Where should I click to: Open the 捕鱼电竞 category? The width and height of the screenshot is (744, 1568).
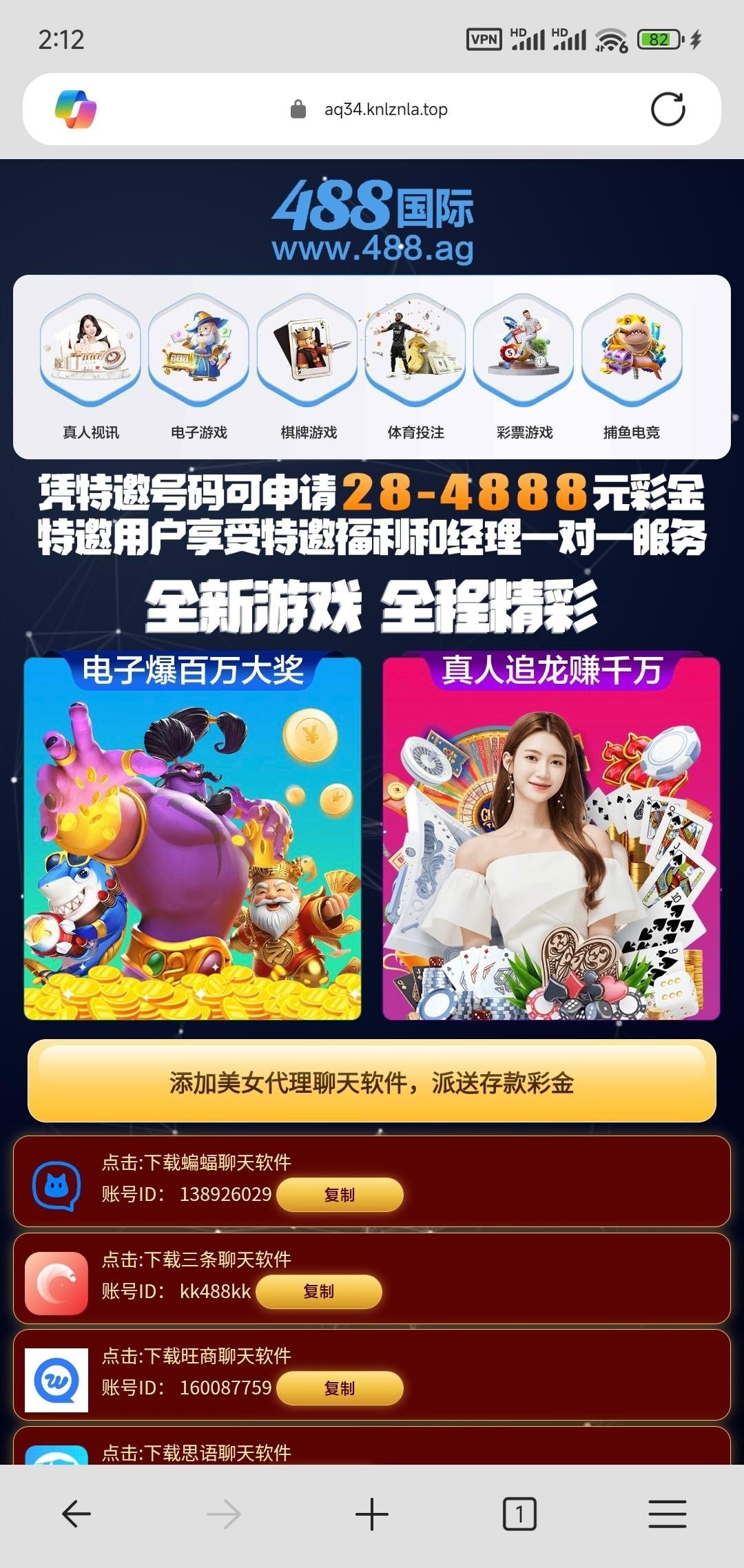[x=632, y=368]
